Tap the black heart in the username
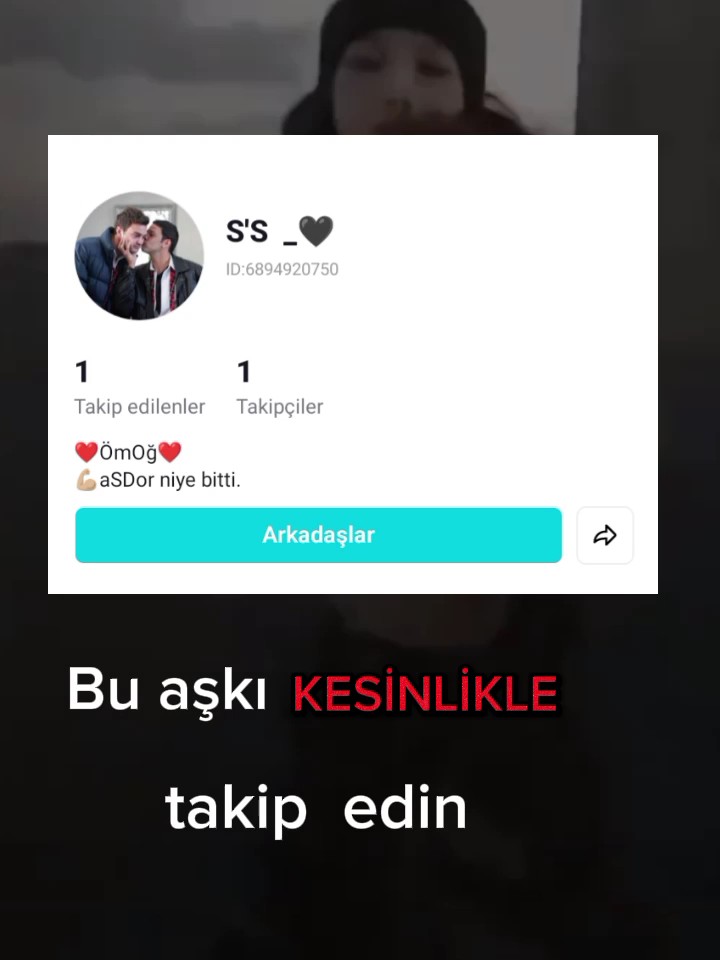720x960 pixels. click(x=316, y=230)
